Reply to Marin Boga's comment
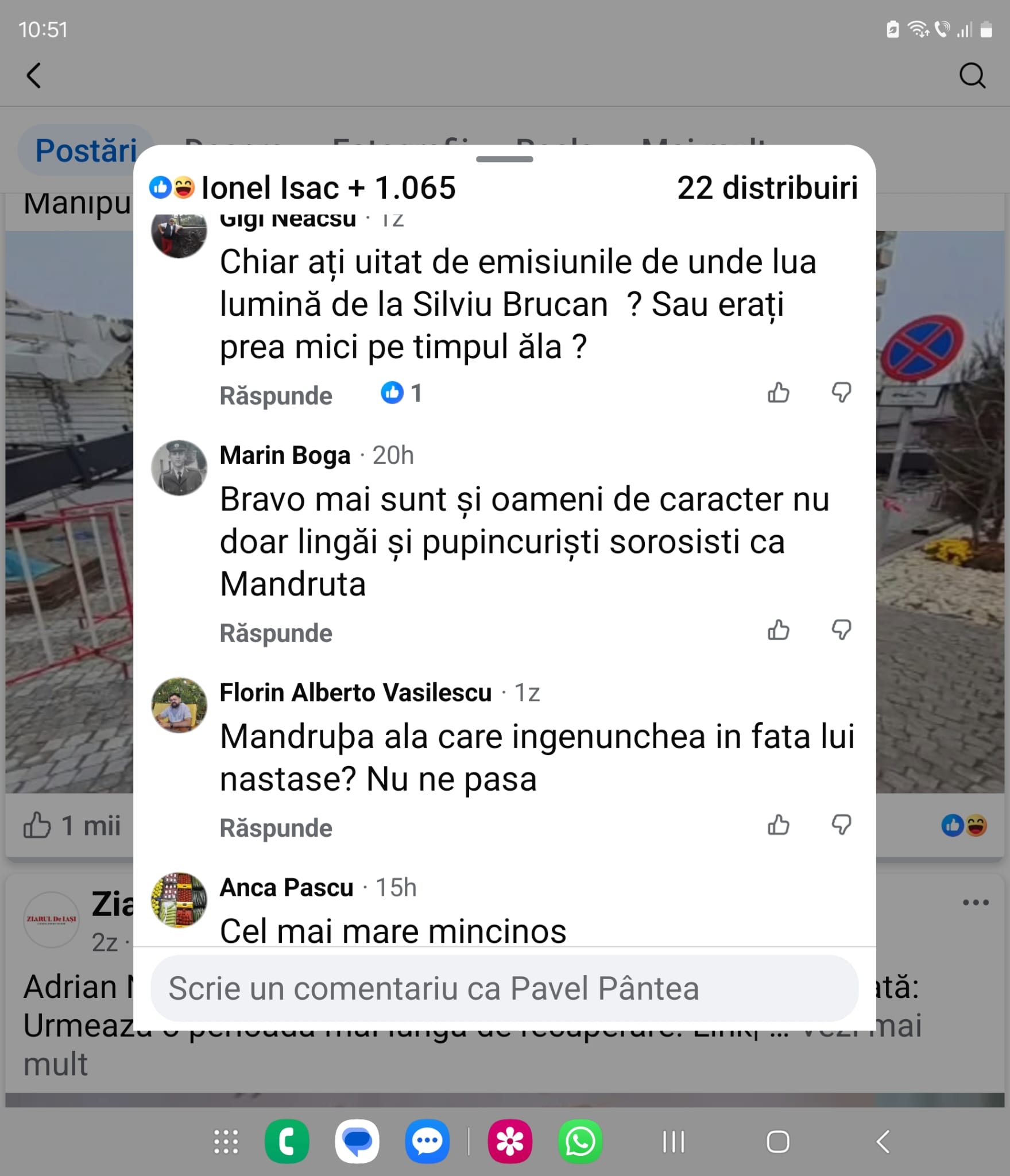 coord(276,633)
